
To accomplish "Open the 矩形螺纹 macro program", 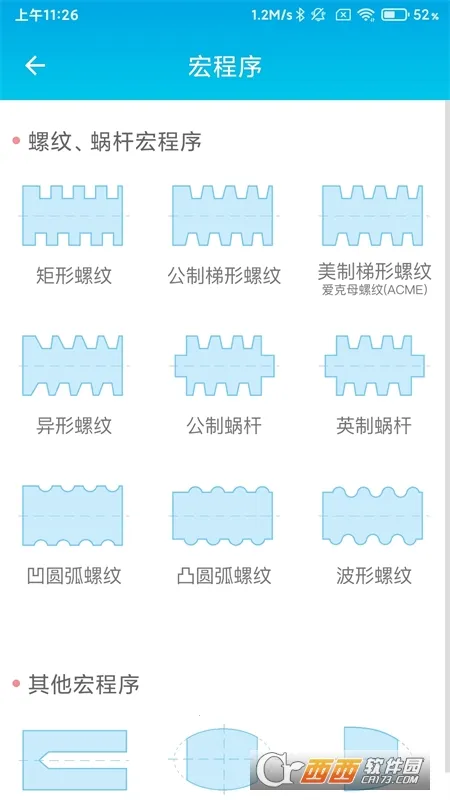I will pos(73,235).
